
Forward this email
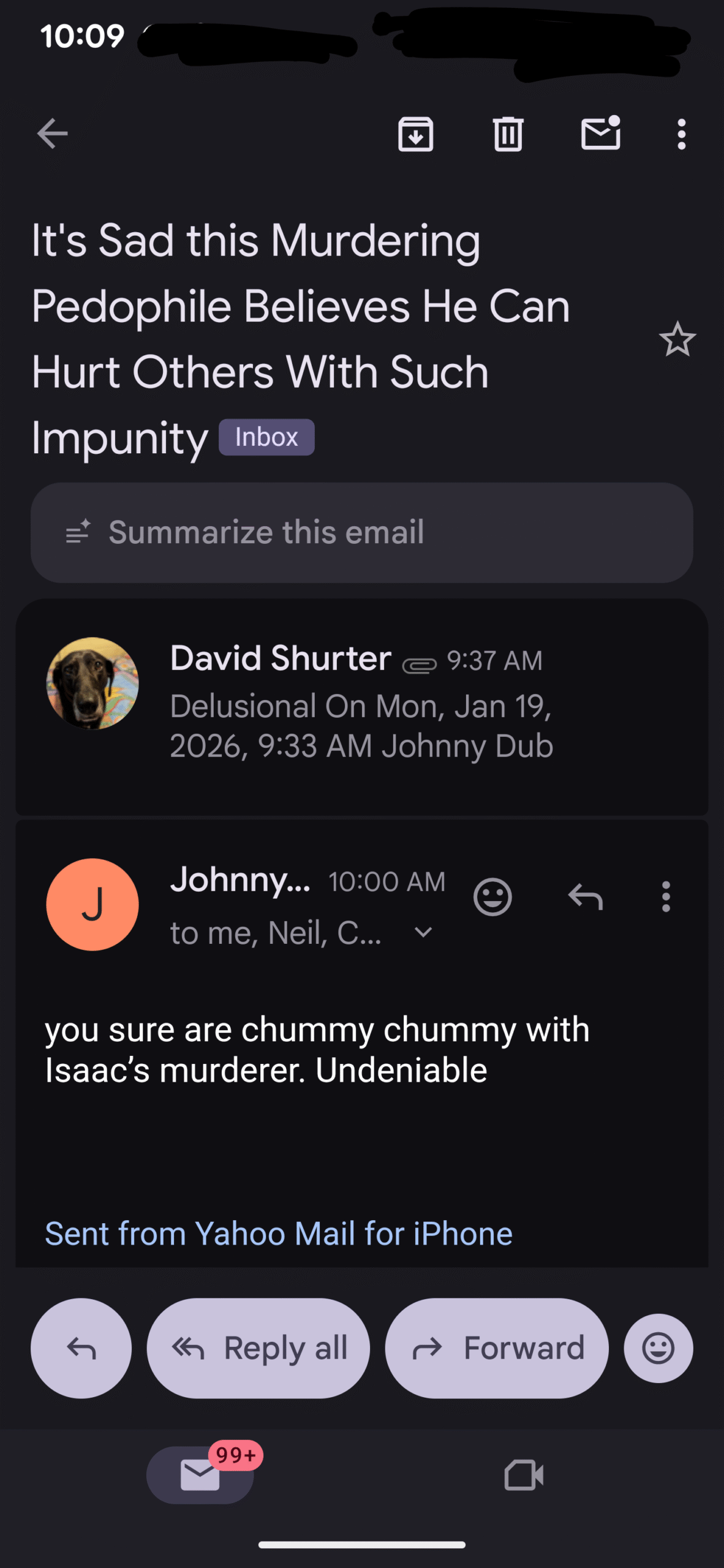[497, 1348]
